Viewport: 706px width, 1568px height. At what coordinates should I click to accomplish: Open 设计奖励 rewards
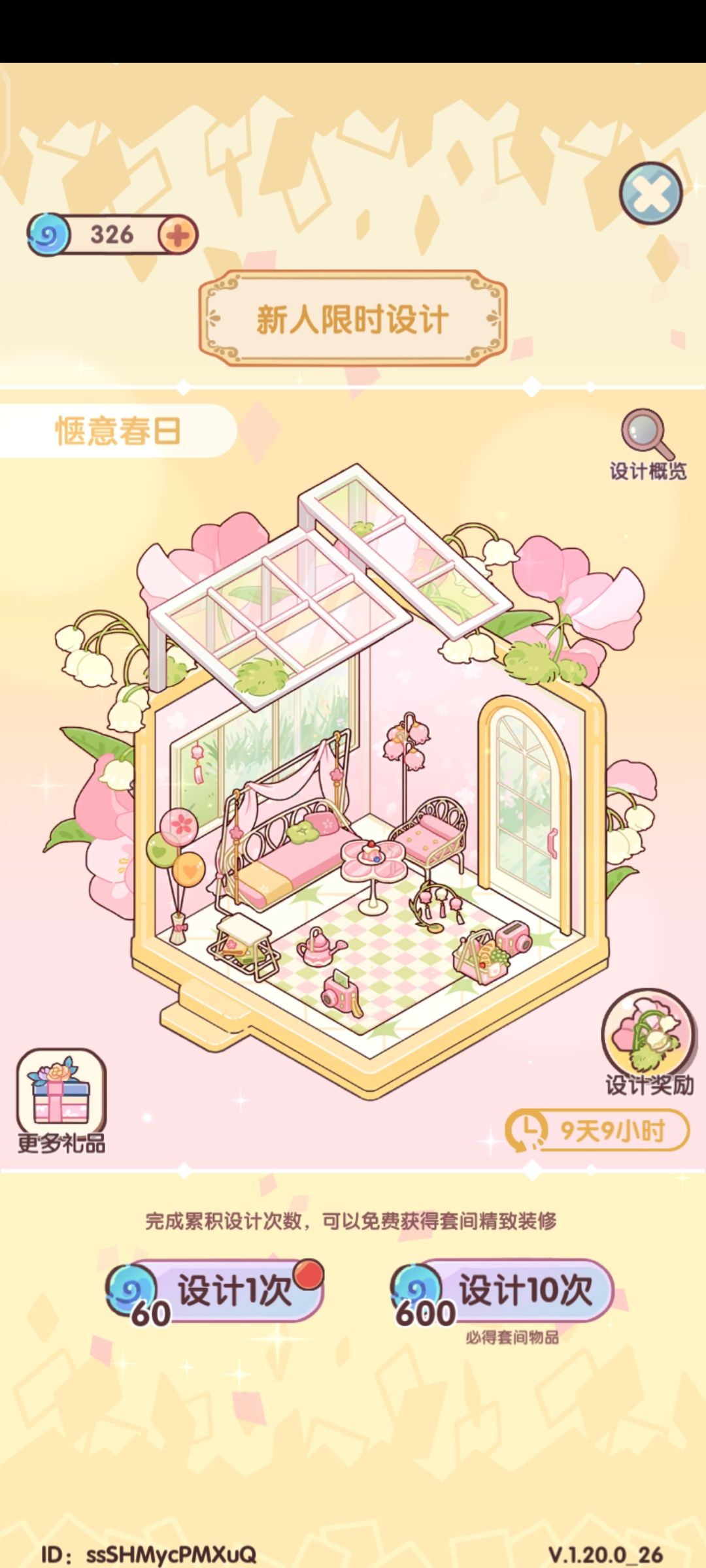pos(648,1043)
